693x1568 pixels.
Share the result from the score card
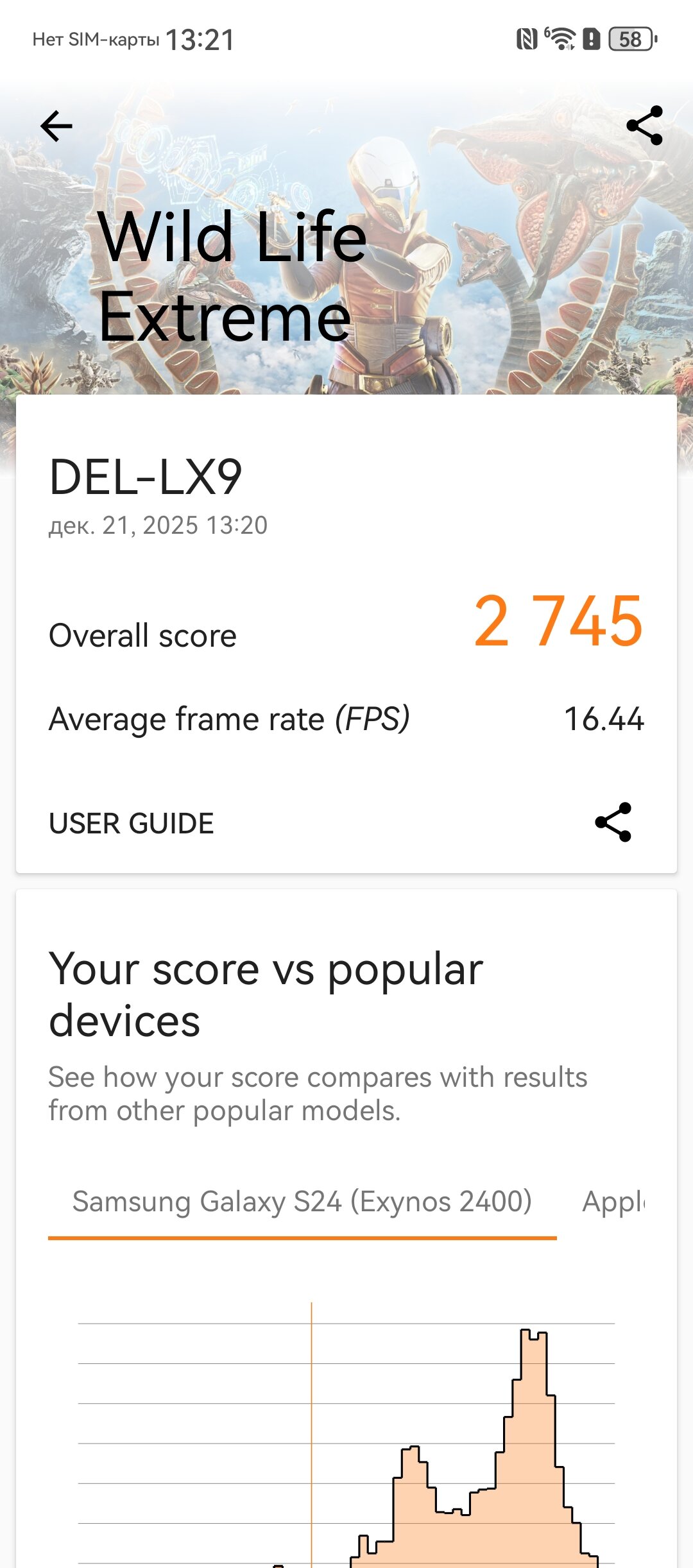613,822
